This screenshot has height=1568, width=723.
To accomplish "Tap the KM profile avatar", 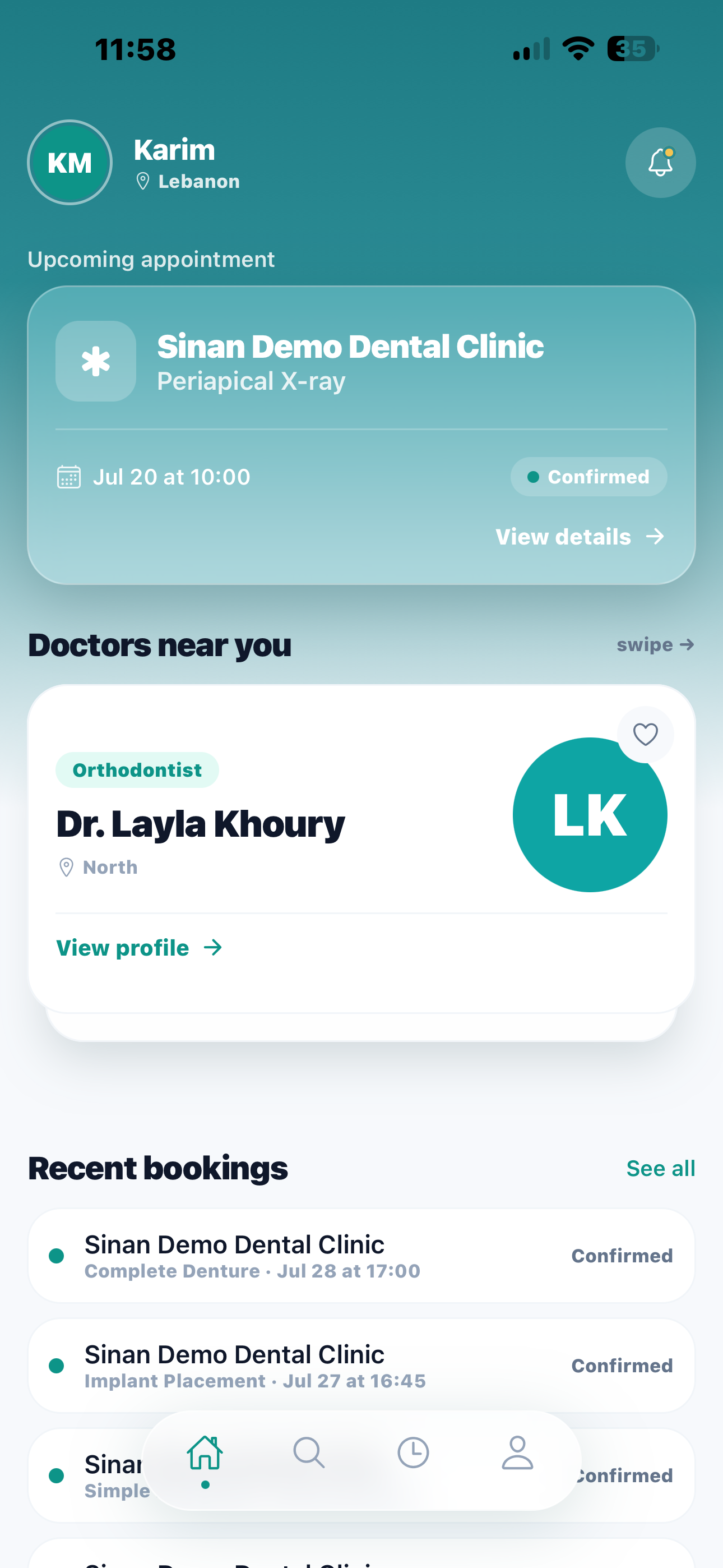I will coord(70,163).
